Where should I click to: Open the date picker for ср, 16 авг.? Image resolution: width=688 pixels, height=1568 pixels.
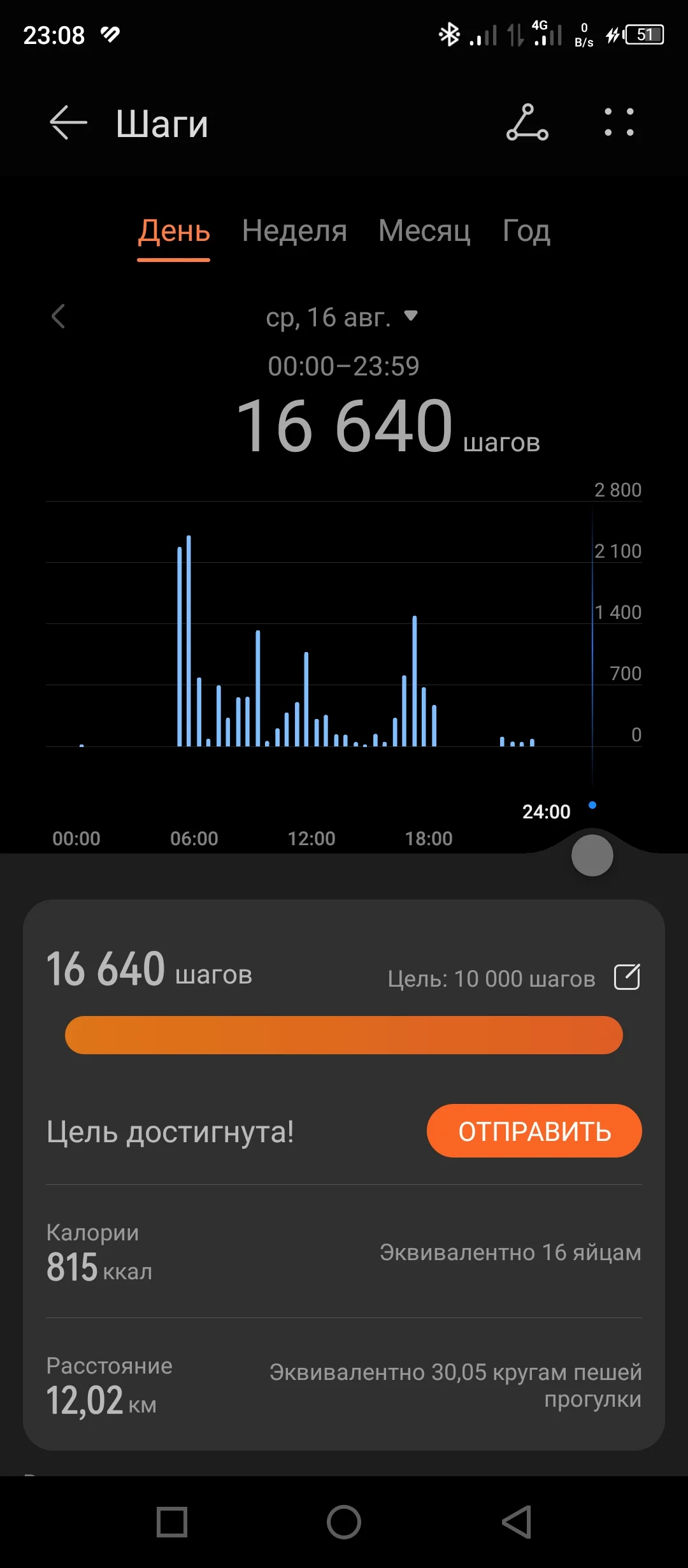tap(341, 317)
